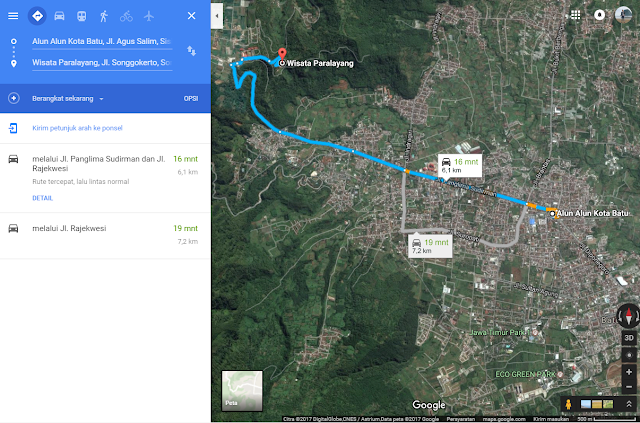This screenshot has width=640, height=423.
Task: Switch to Peta map view thumbnail
Action: tap(241, 391)
